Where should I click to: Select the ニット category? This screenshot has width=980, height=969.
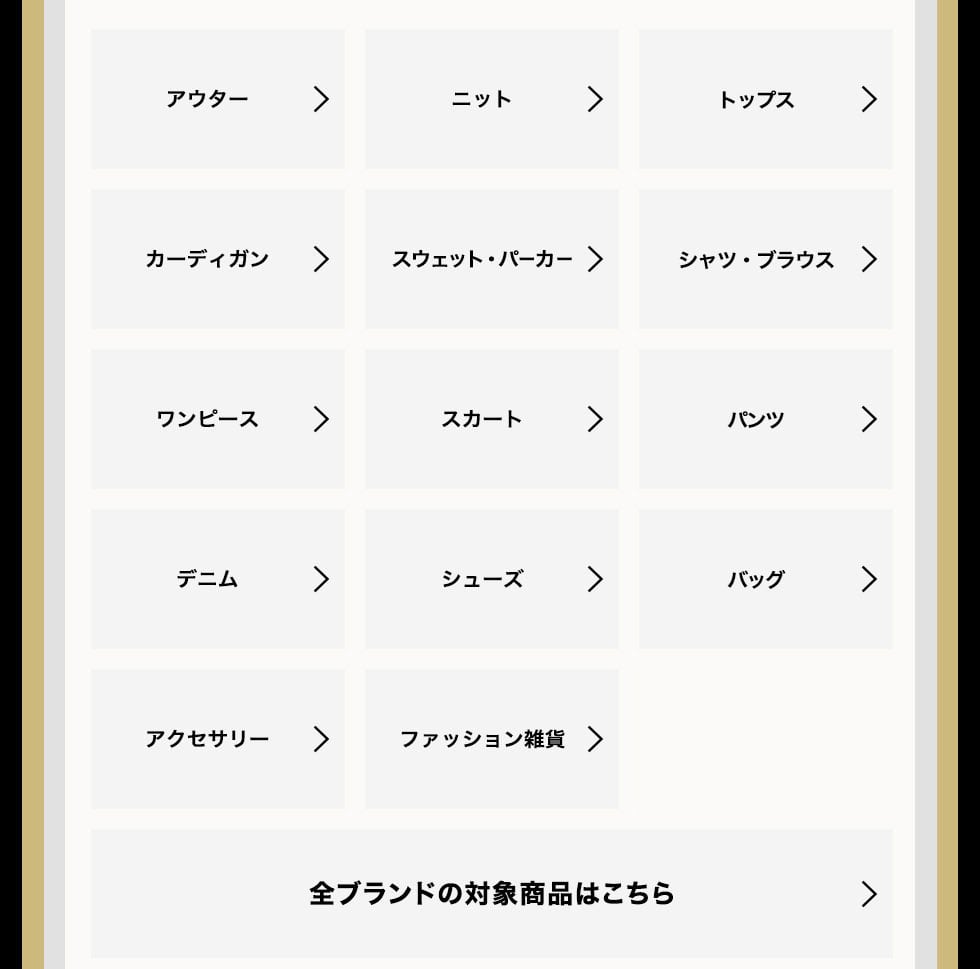click(x=491, y=99)
